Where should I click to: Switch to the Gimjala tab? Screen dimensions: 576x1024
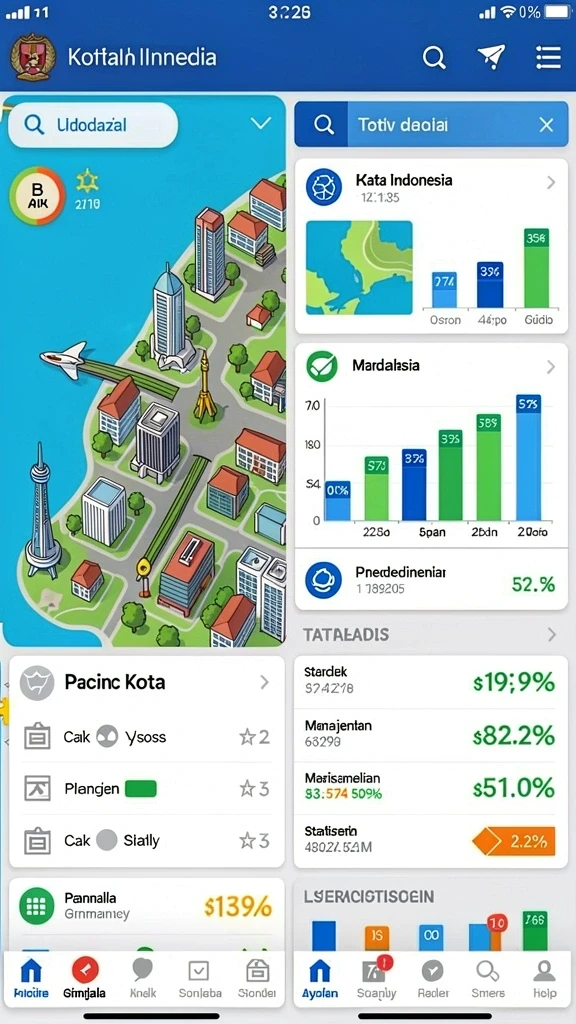pyautogui.click(x=85, y=978)
